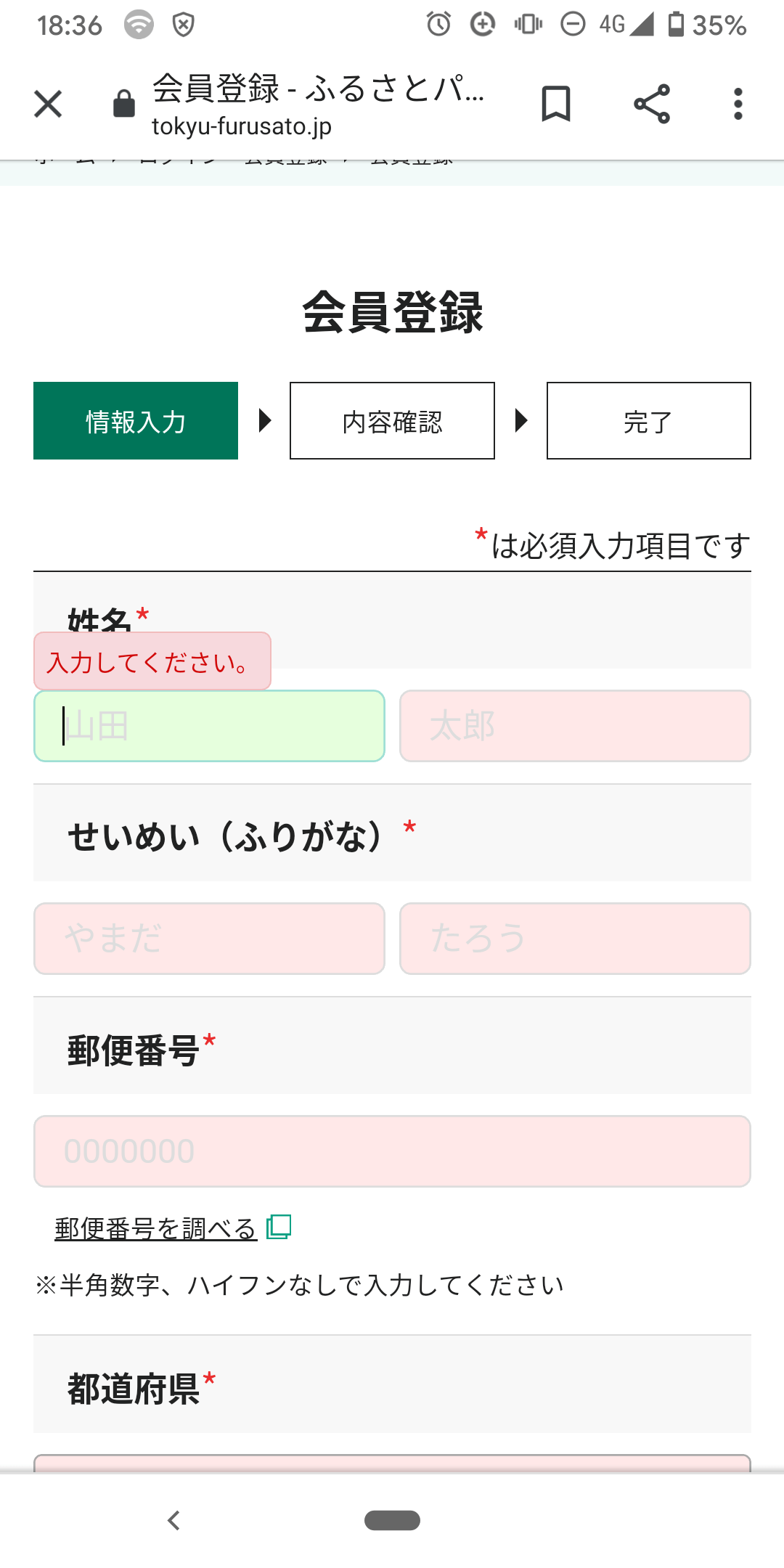This screenshot has height=1568, width=784.
Task: Tap the postal code field showing 0000000
Action: click(392, 1151)
